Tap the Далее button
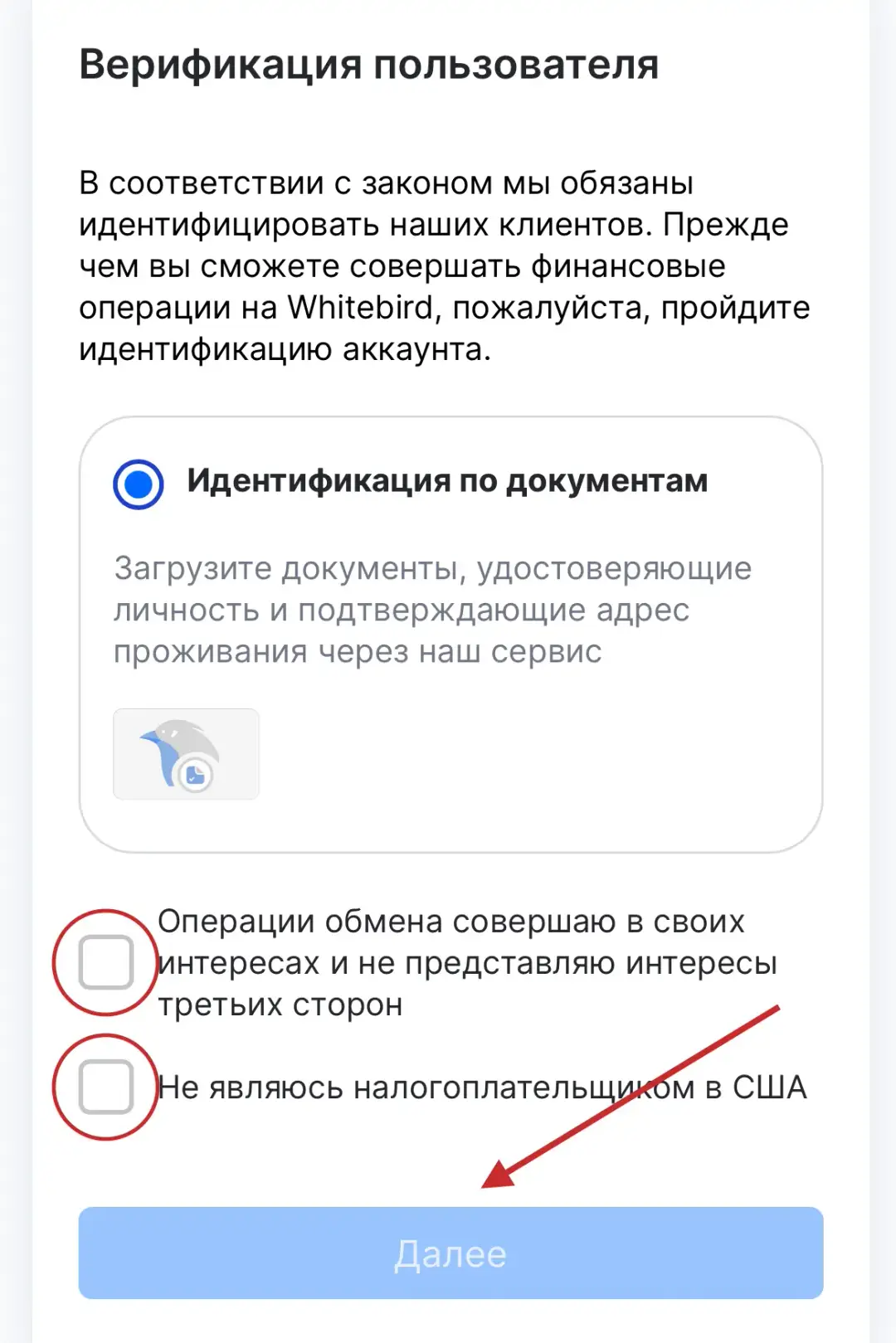This screenshot has height=1343, width=896. (x=450, y=1253)
